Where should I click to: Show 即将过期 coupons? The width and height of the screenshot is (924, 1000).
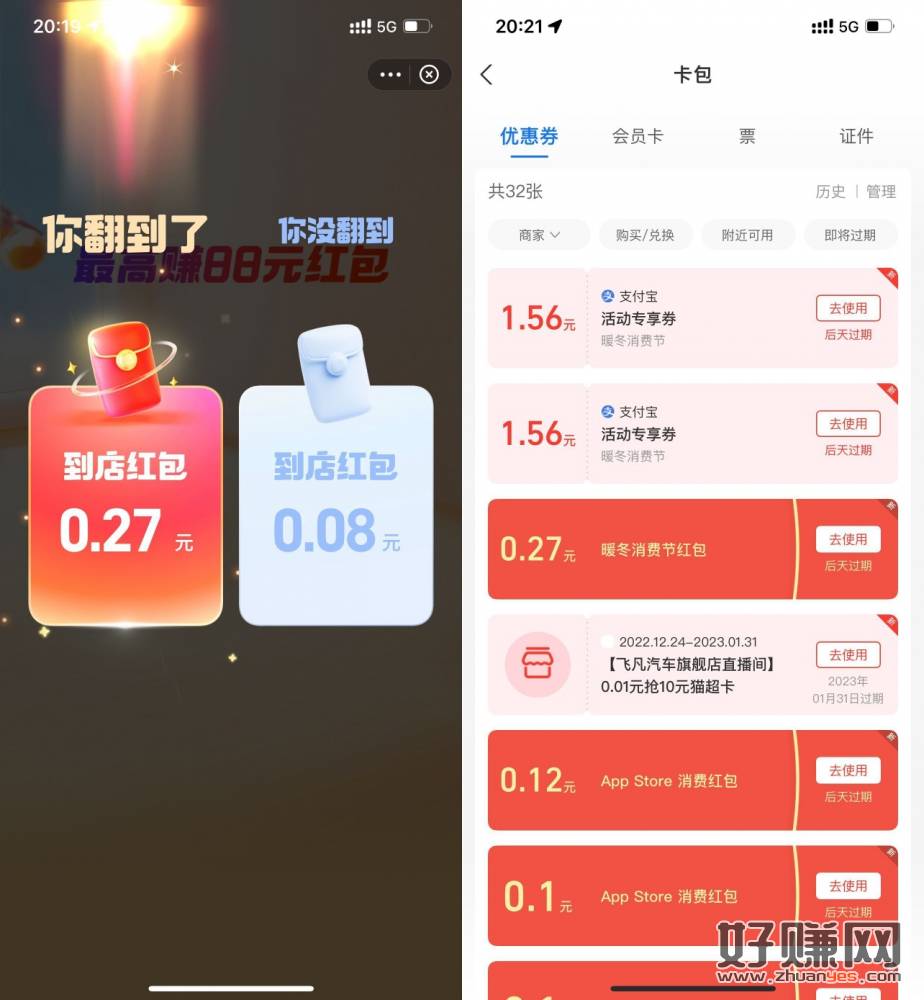pyautogui.click(x=850, y=235)
